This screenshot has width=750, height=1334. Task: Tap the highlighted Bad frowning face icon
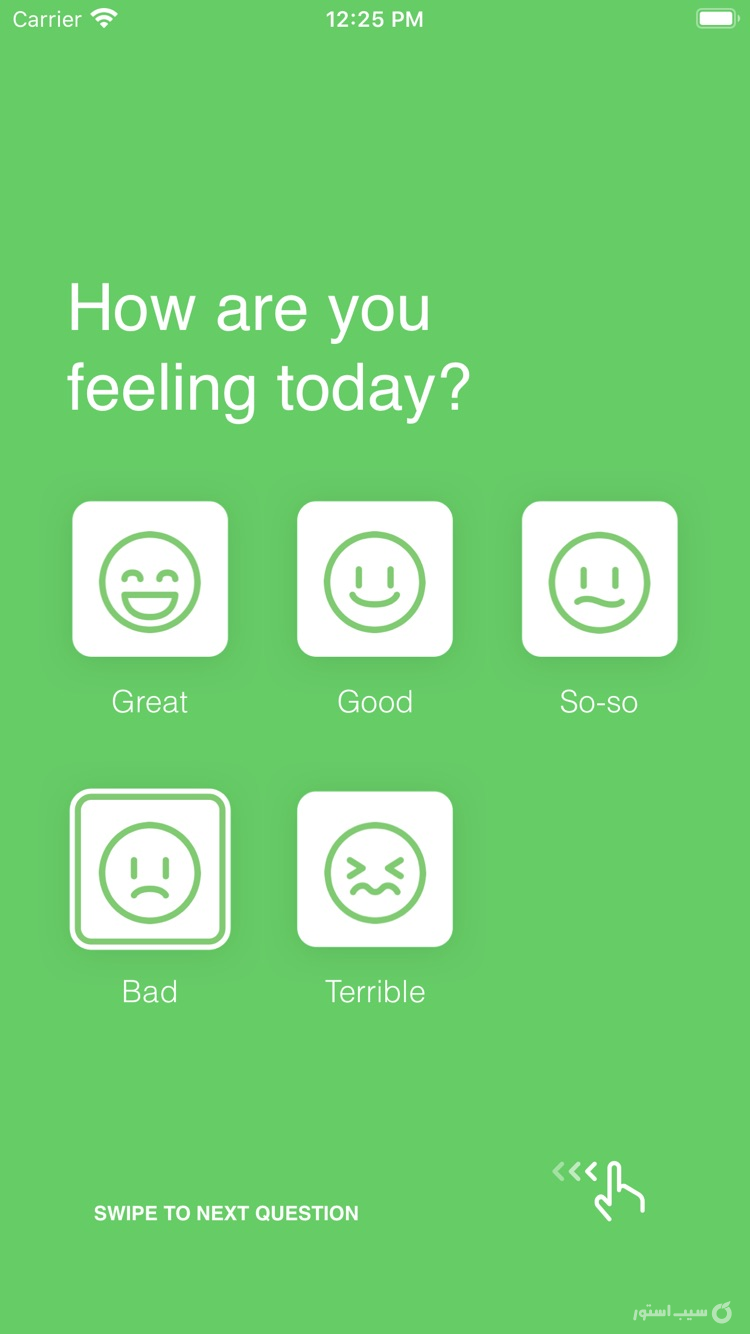(150, 868)
